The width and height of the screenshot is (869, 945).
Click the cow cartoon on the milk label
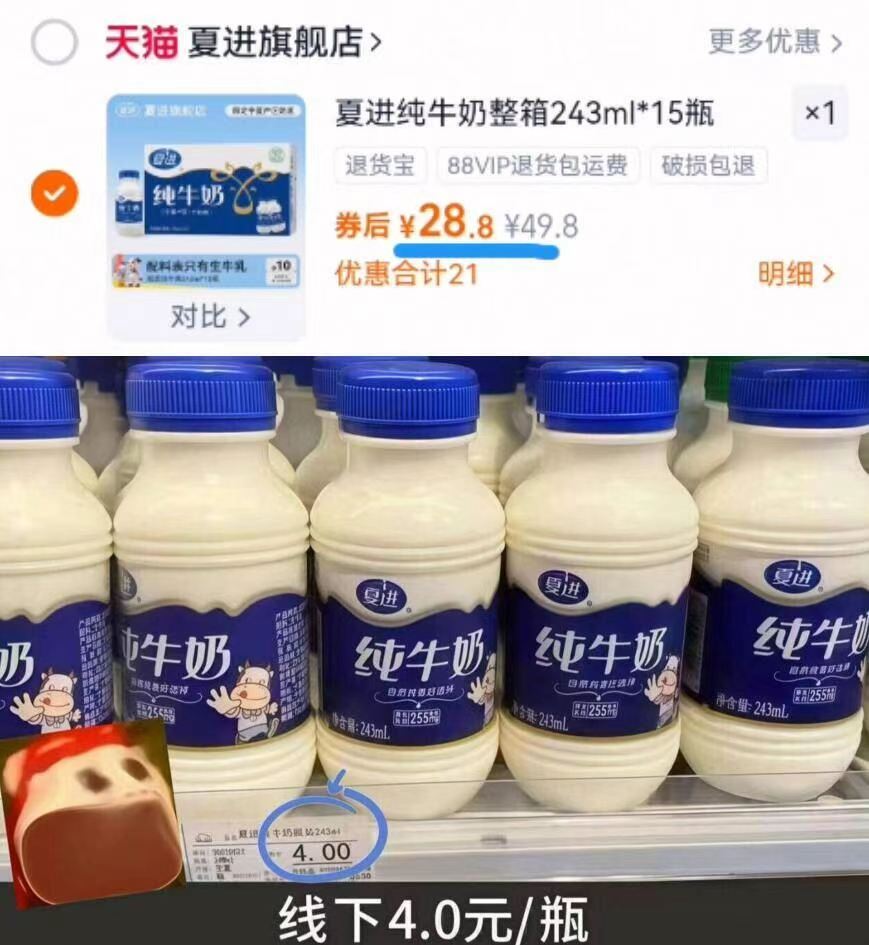pyautogui.click(x=249, y=699)
